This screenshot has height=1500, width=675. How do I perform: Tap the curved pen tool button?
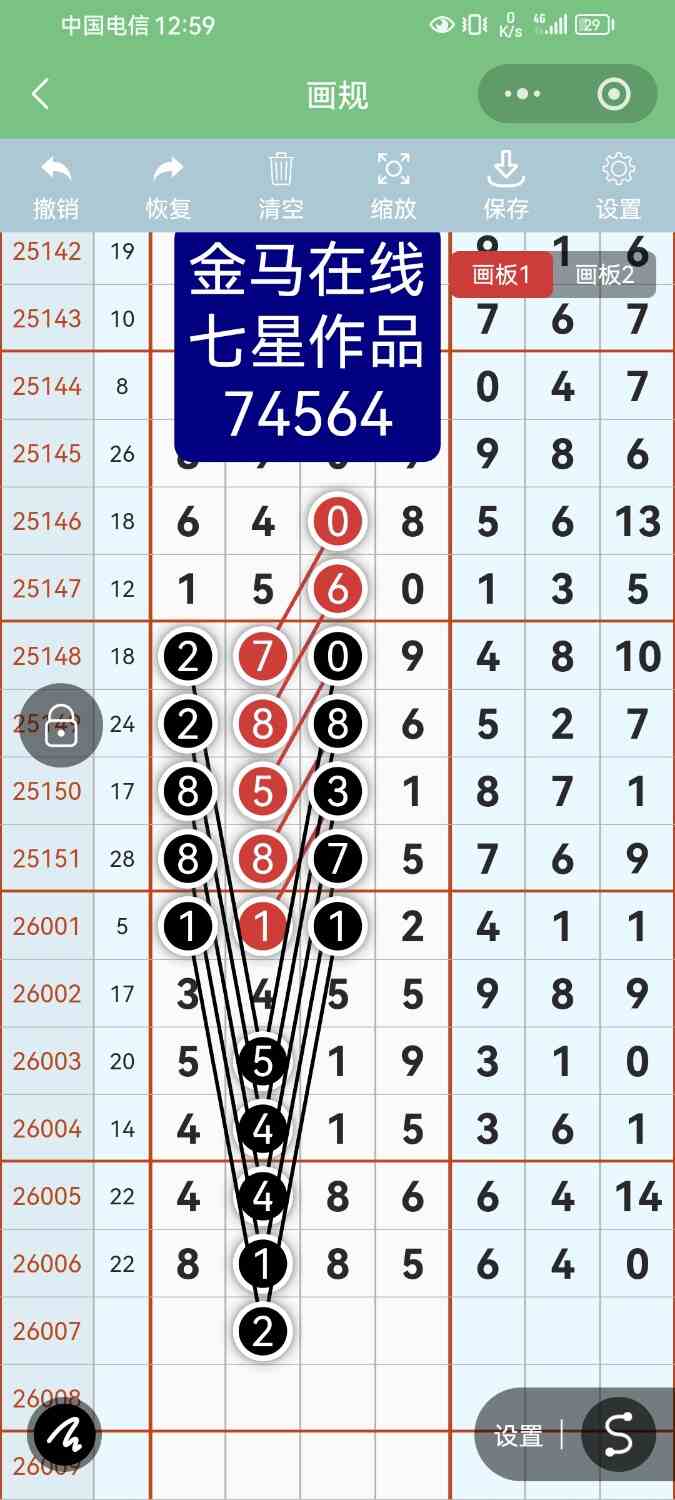click(64, 1435)
